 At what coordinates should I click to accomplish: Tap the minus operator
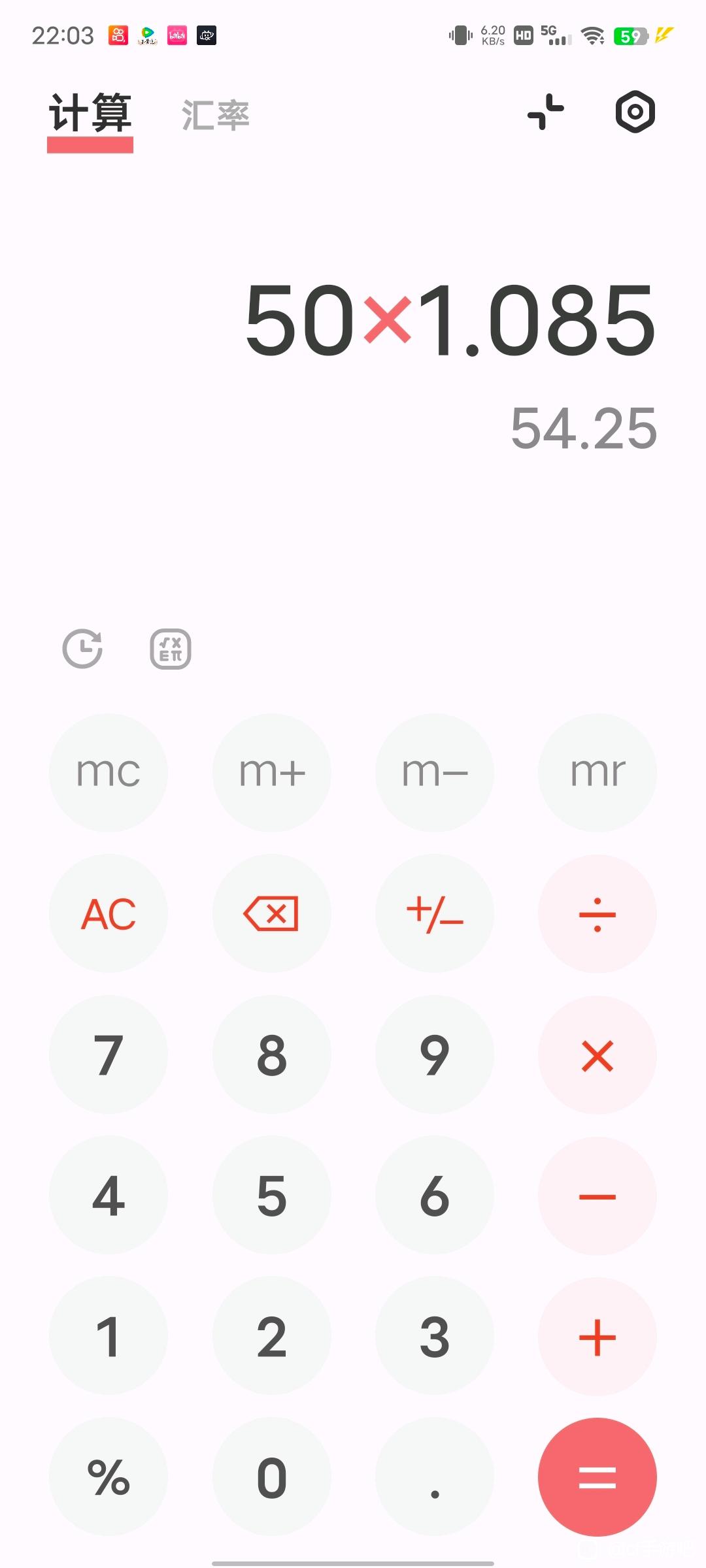point(597,1196)
